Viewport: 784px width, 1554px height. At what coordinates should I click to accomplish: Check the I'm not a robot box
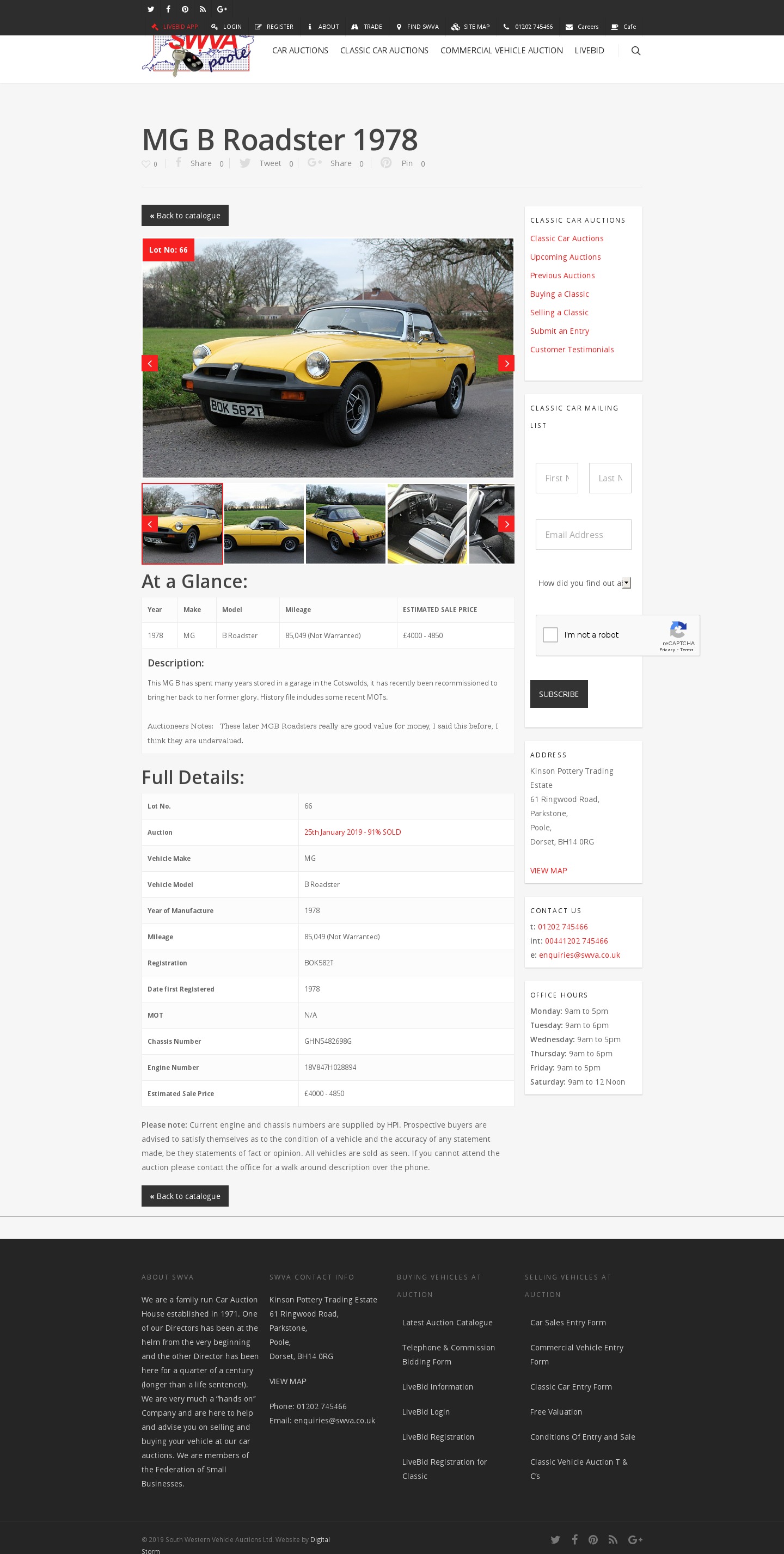(550, 635)
